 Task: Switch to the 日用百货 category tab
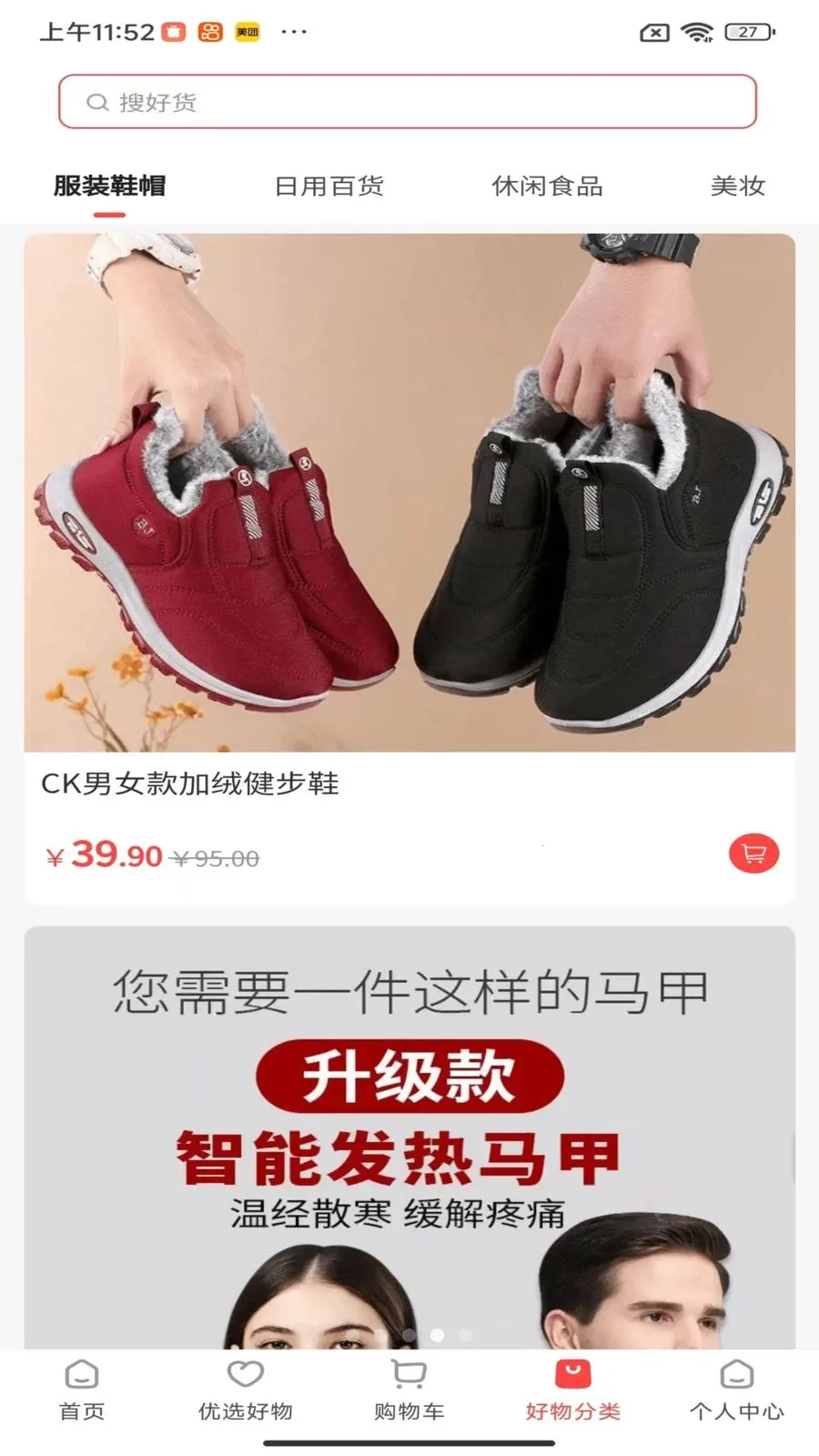329,187
